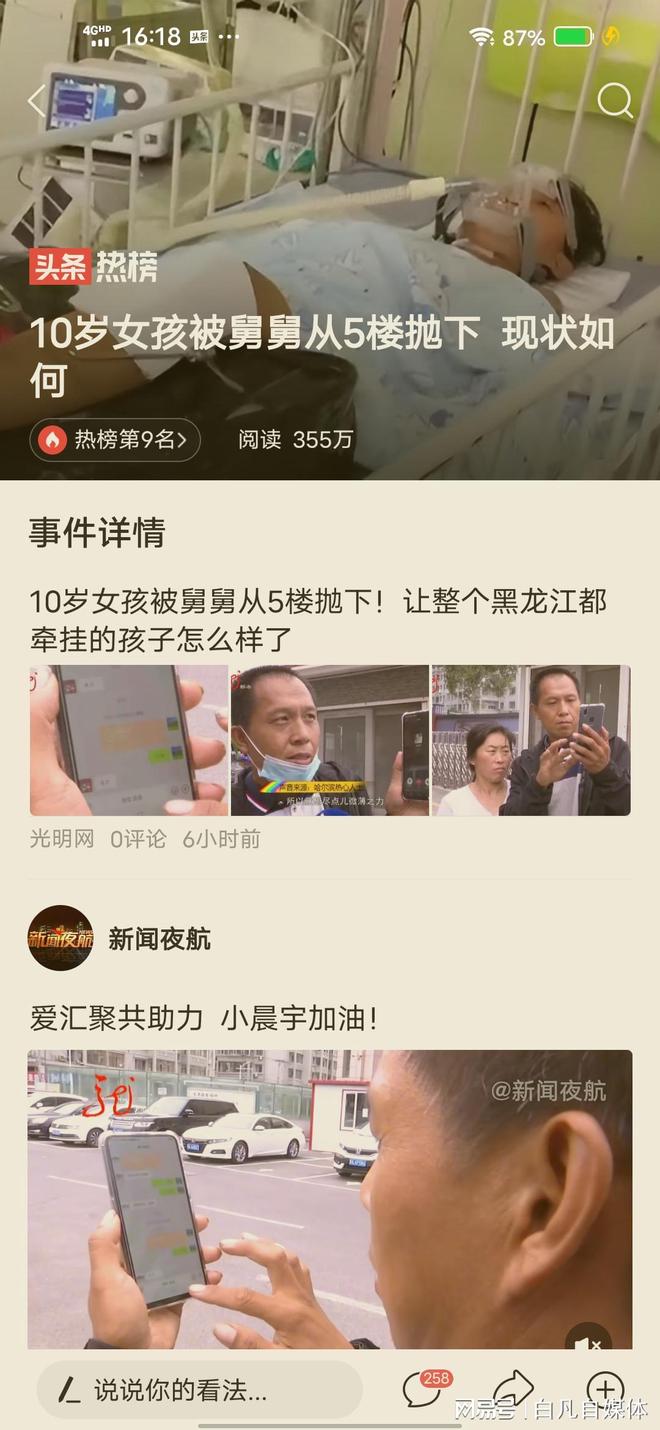Tap the 说说你的看法 comment box
The height and width of the screenshot is (1430, 660).
coord(200,1389)
